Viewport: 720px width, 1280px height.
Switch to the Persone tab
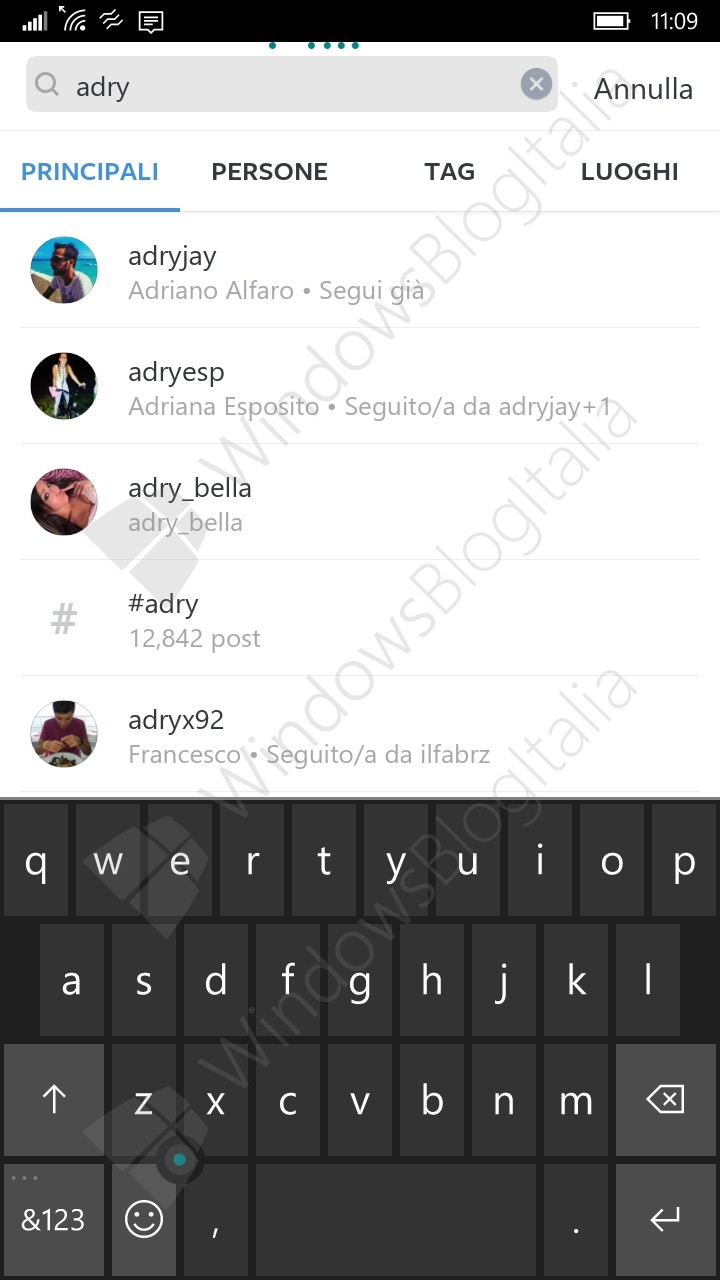[269, 172]
